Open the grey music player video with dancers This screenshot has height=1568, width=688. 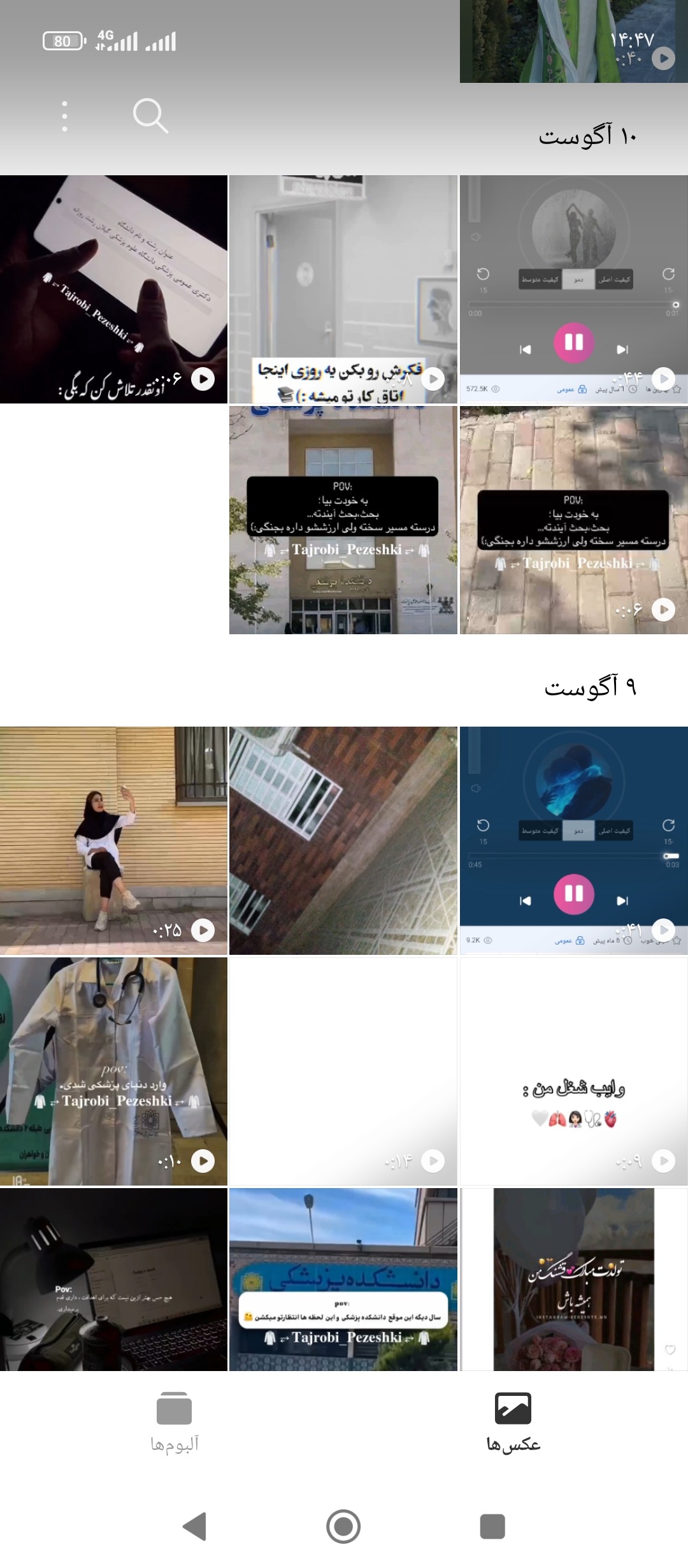pyautogui.click(x=574, y=289)
